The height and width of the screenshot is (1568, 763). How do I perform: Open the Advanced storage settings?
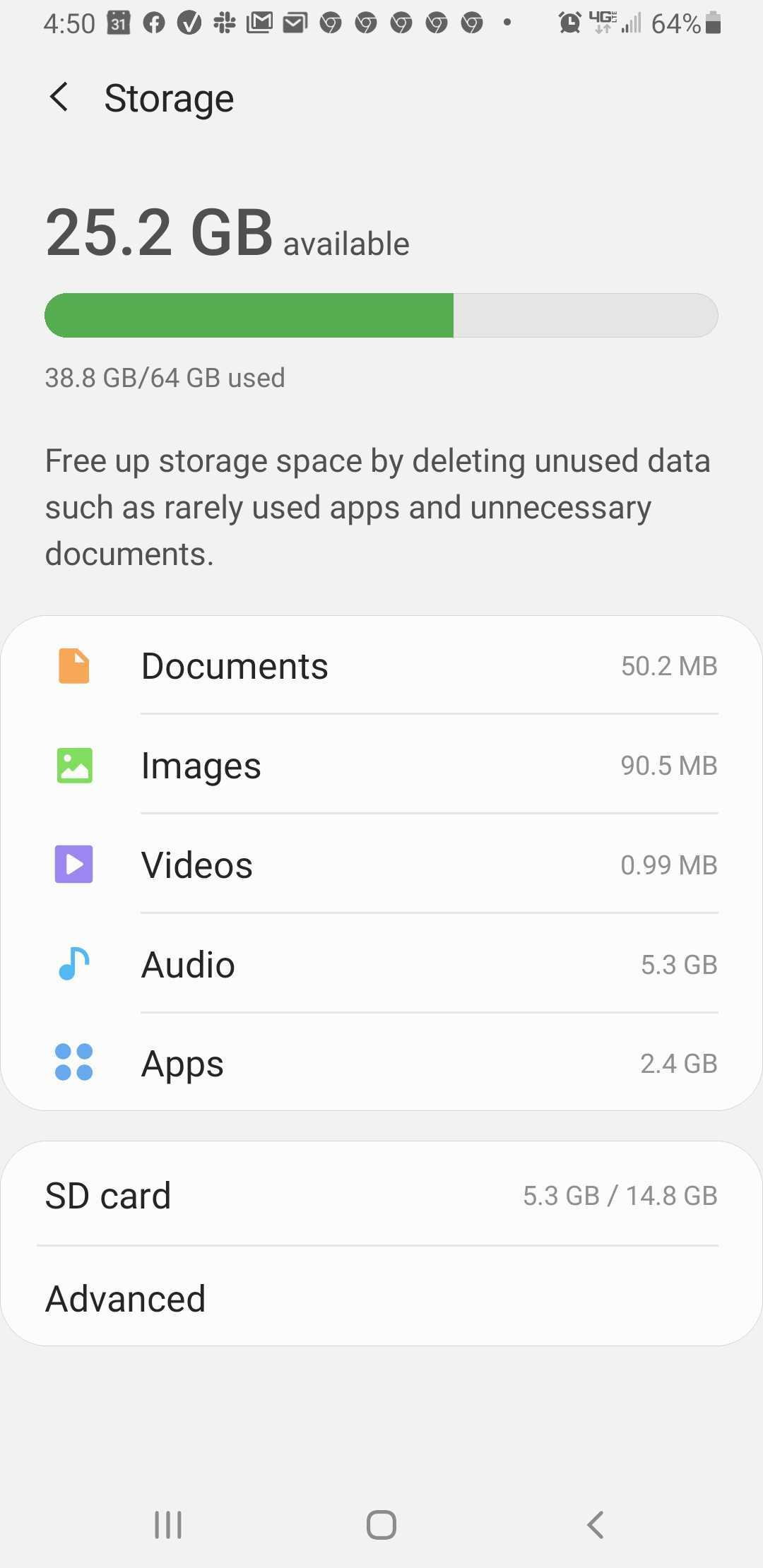381,1298
